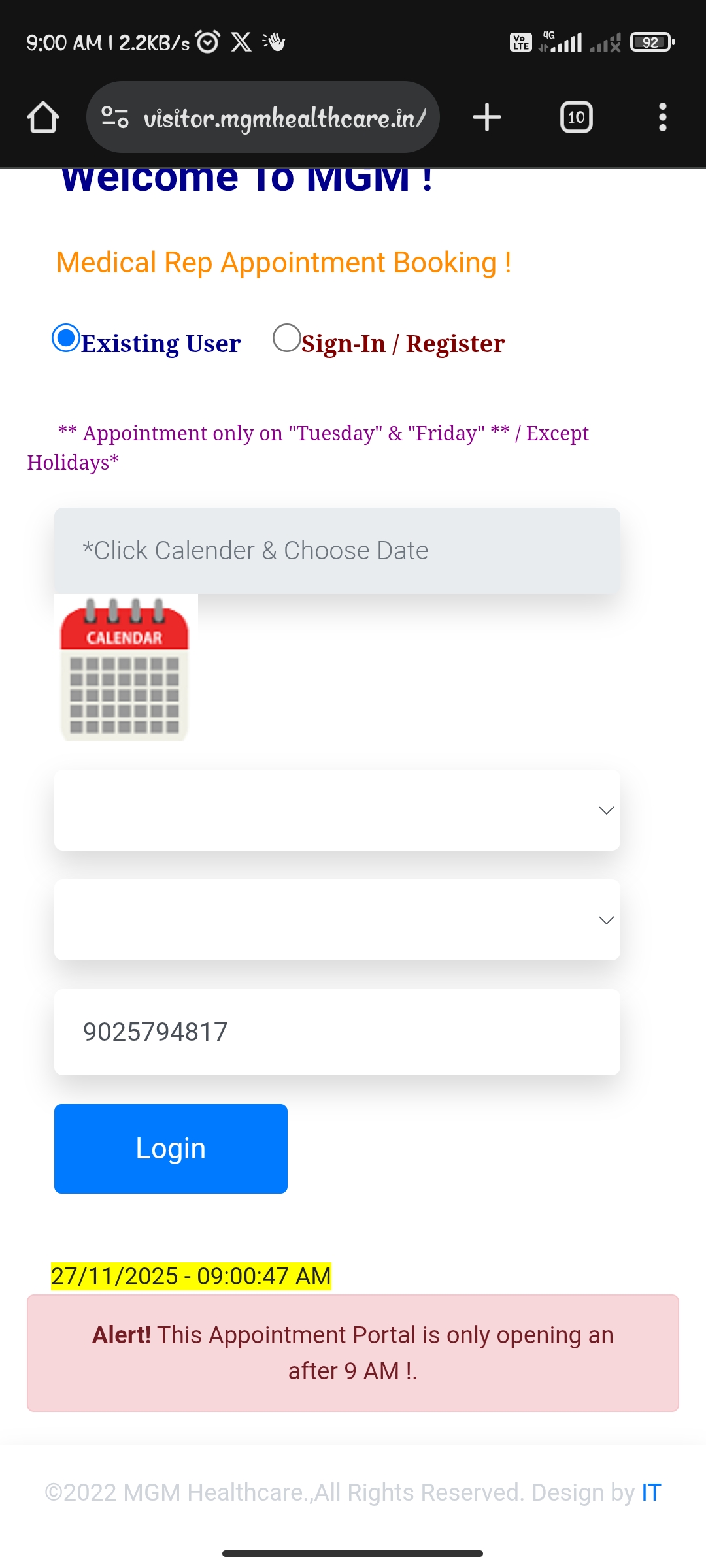Tap the Click Calender & Choose Date field
This screenshot has height=1568, width=706.
(x=337, y=551)
